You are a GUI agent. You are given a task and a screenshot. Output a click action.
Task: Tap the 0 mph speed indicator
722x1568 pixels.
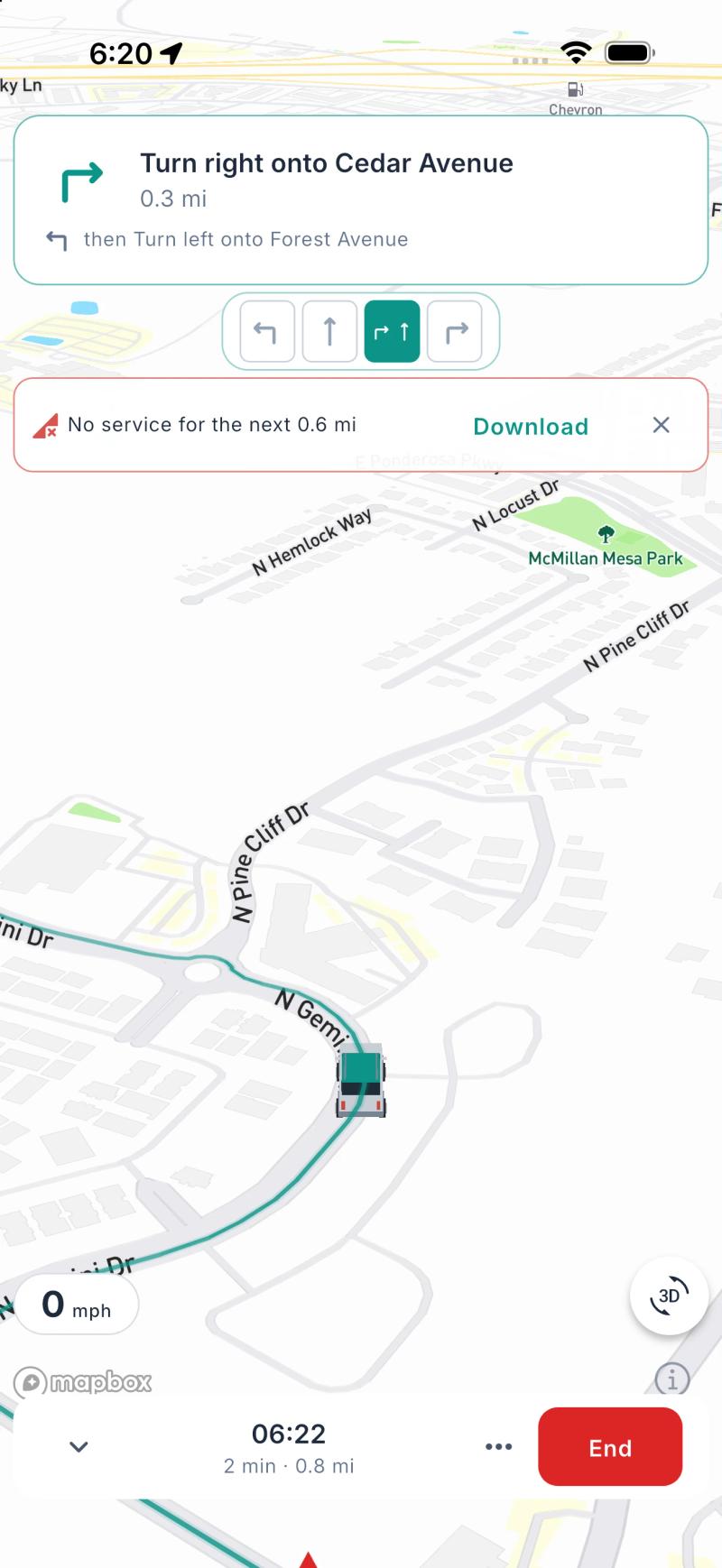pyautogui.click(x=77, y=1305)
